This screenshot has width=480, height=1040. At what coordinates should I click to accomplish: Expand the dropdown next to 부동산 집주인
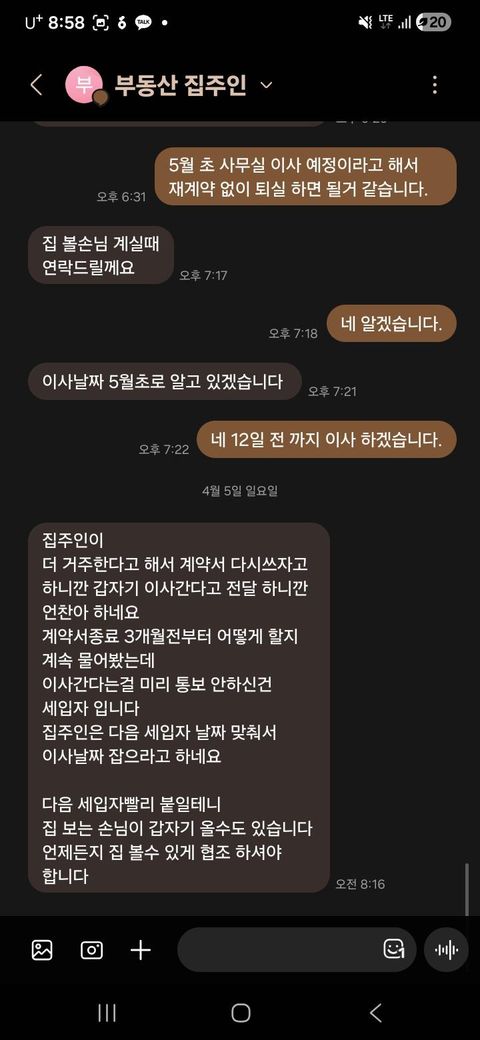coord(267,86)
